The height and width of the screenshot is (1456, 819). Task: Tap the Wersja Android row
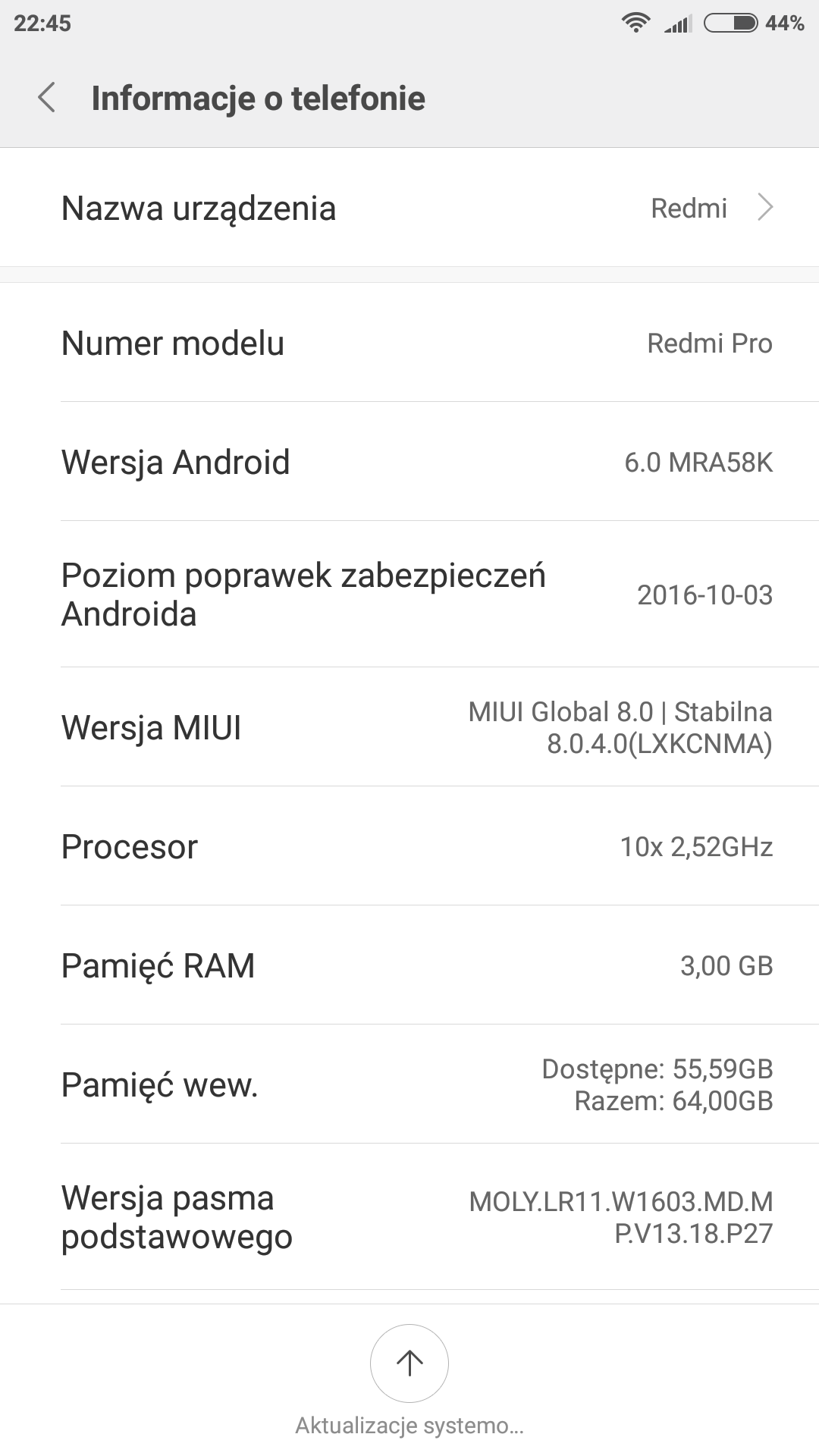click(x=409, y=462)
